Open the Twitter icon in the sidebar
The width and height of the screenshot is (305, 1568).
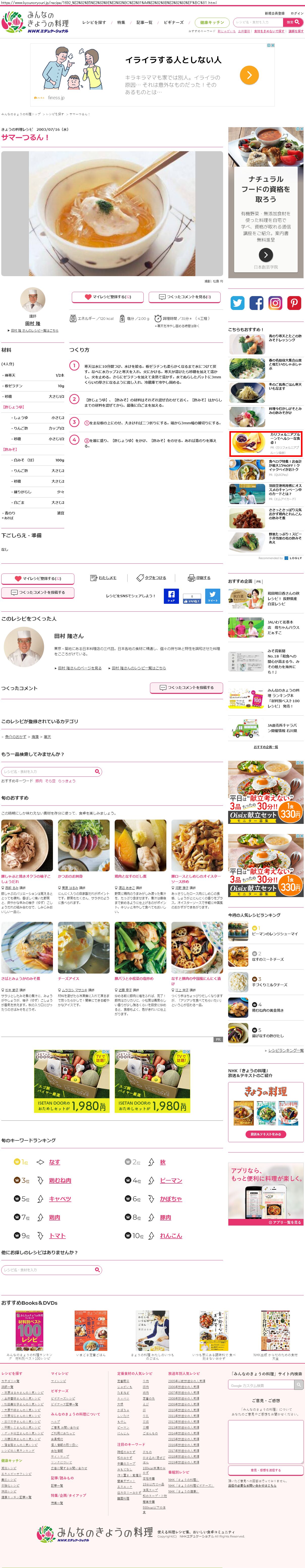point(237,303)
